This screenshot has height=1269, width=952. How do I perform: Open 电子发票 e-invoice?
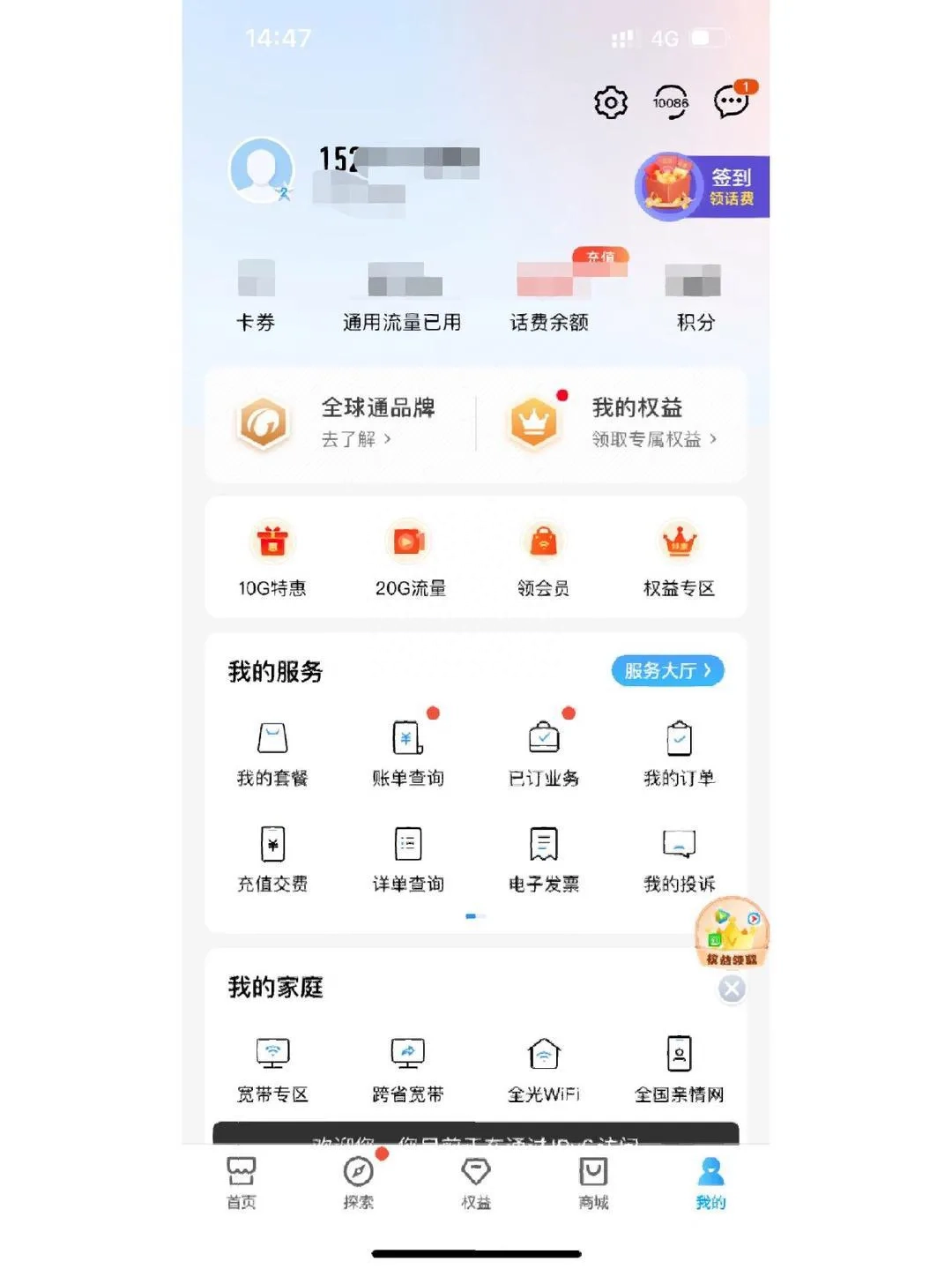[544, 858]
